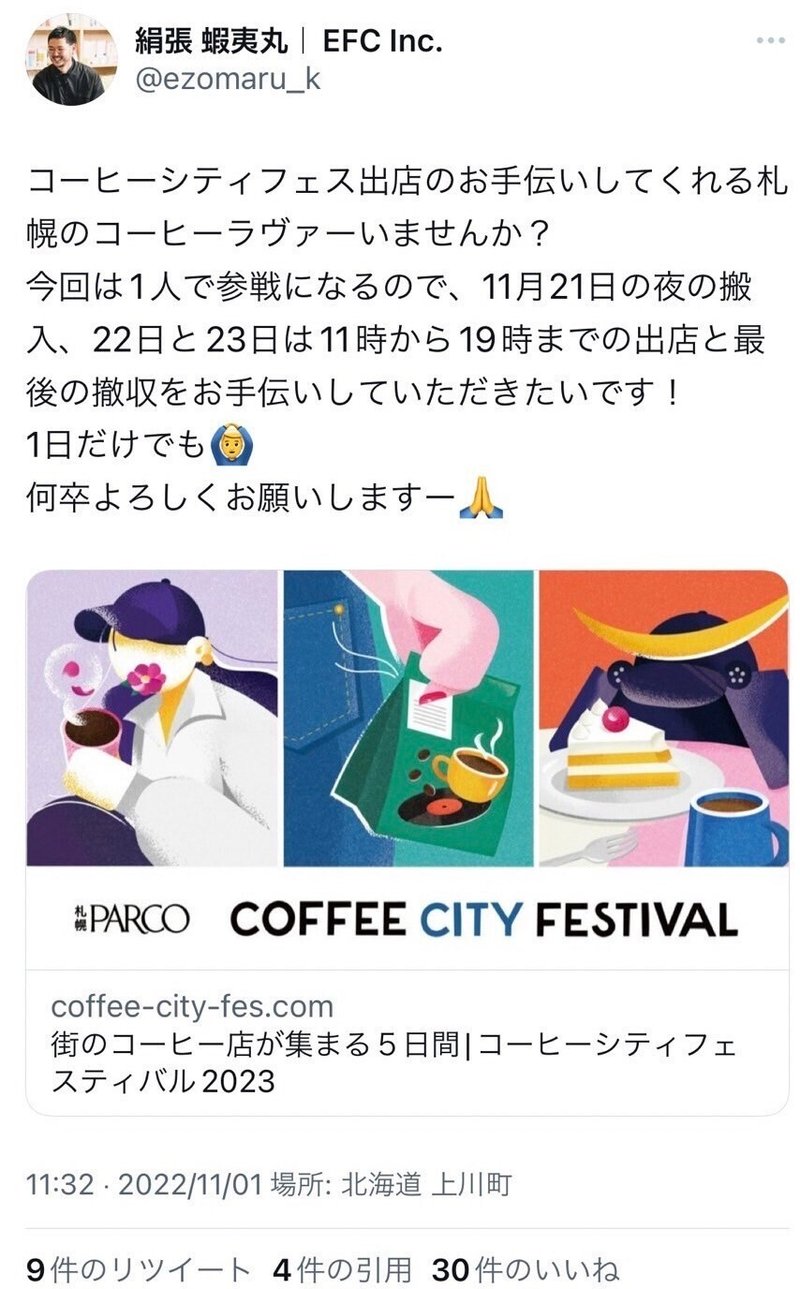The width and height of the screenshot is (800, 1289).
Task: View the 30 likes list
Action: [x=525, y=1270]
